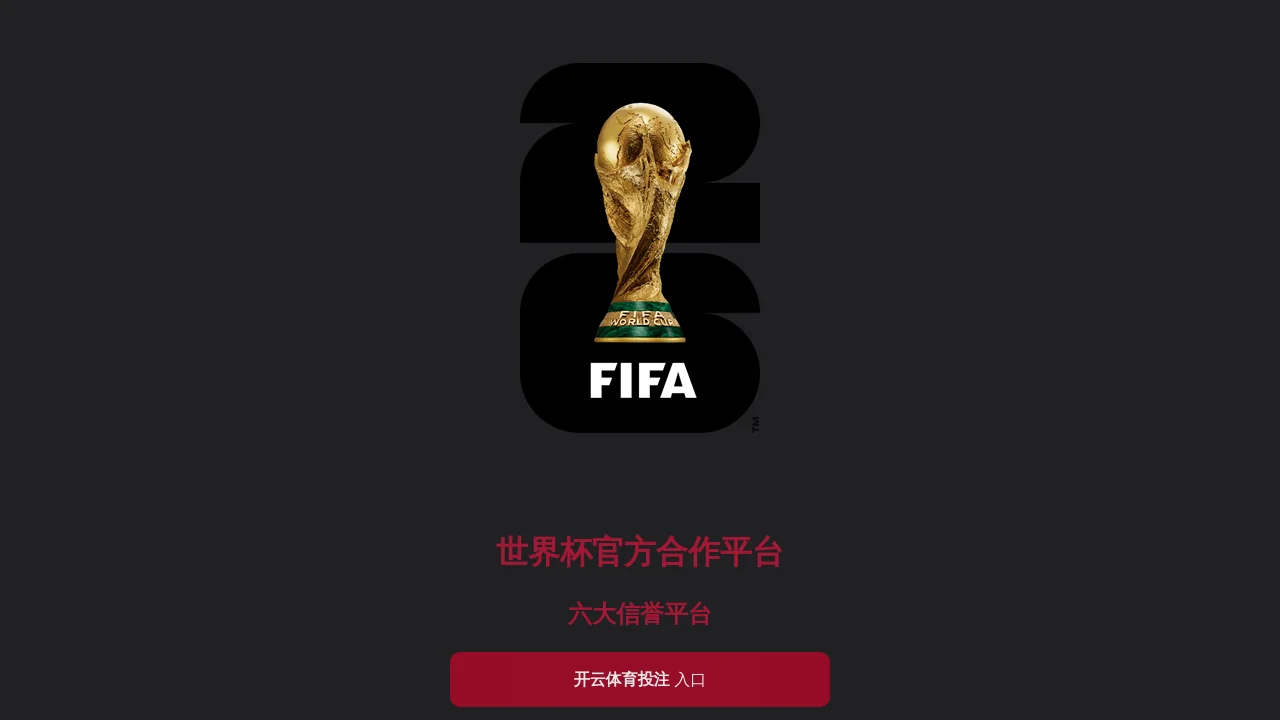This screenshot has height=720, width=1280.
Task: Tap the 开云体育投注 入口 button
Action: tap(640, 679)
